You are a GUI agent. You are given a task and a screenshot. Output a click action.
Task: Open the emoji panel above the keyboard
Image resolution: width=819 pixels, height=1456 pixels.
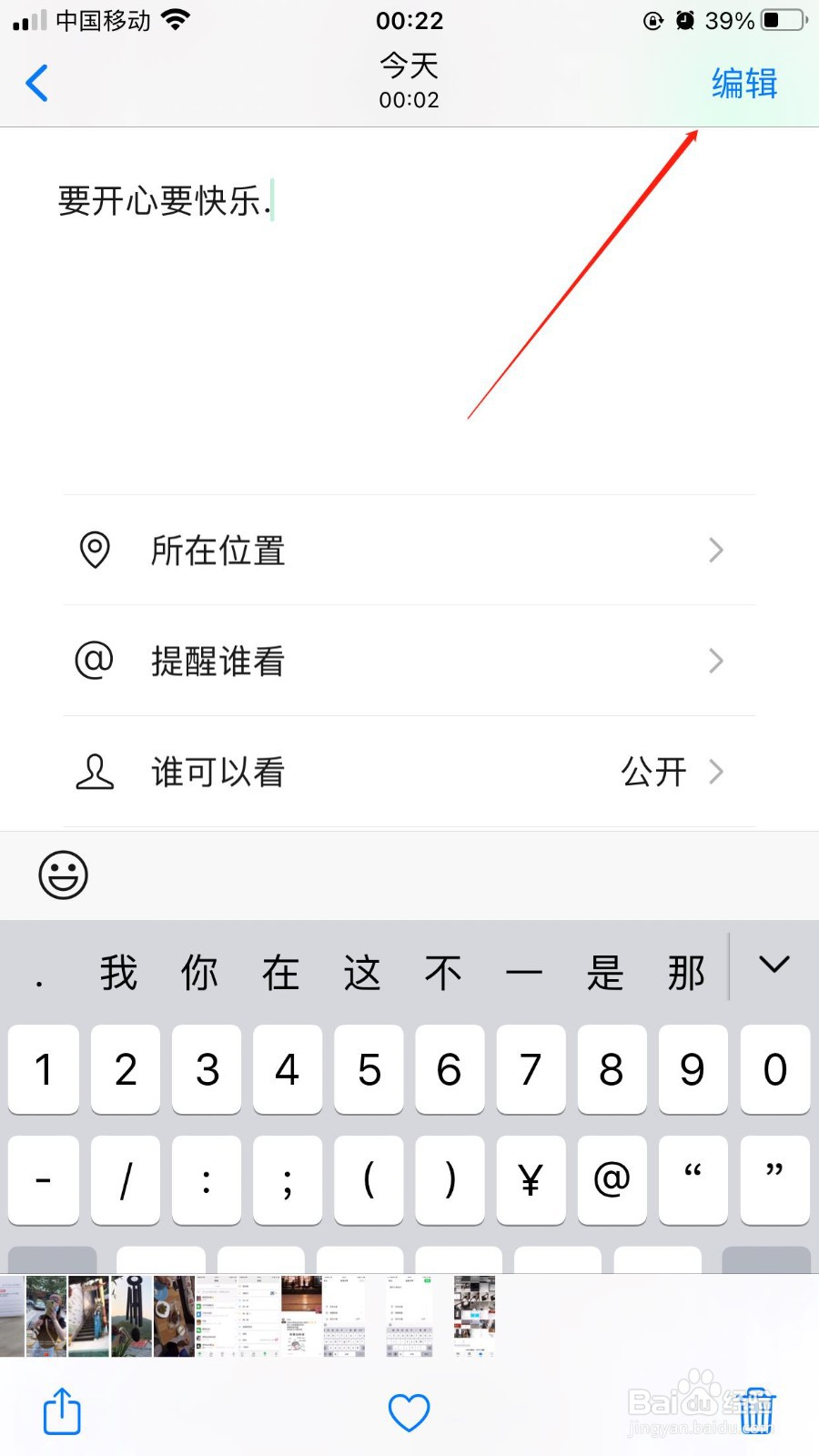pos(62,875)
